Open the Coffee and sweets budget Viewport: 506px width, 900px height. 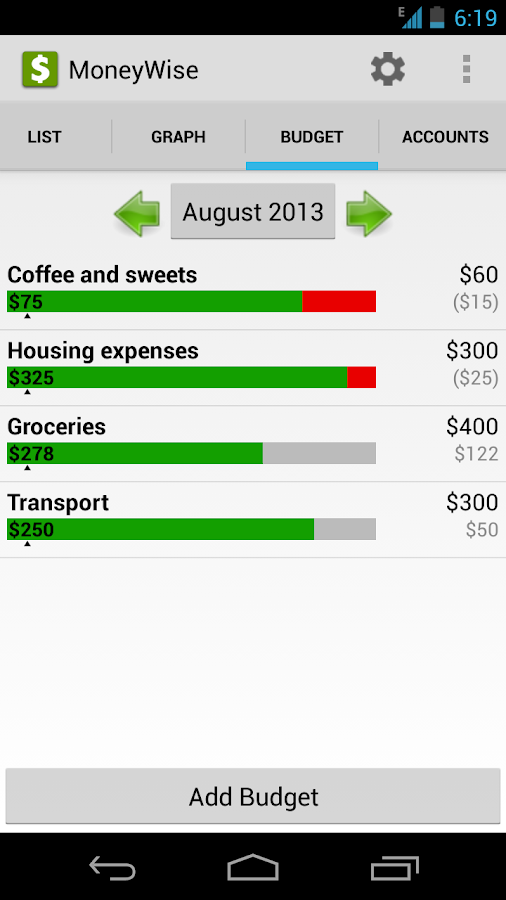[x=253, y=292]
